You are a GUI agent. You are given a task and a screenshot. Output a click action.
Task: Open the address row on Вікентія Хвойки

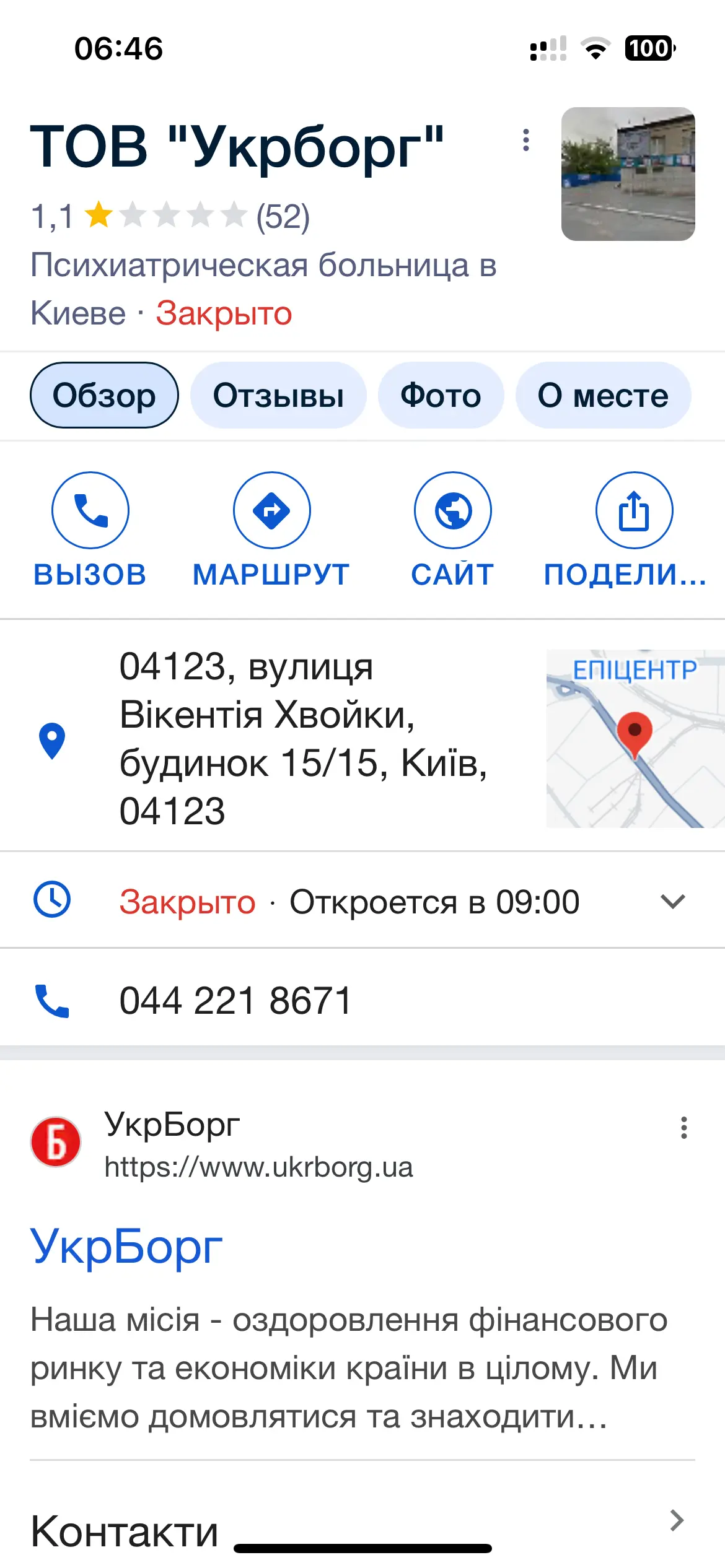point(304,738)
